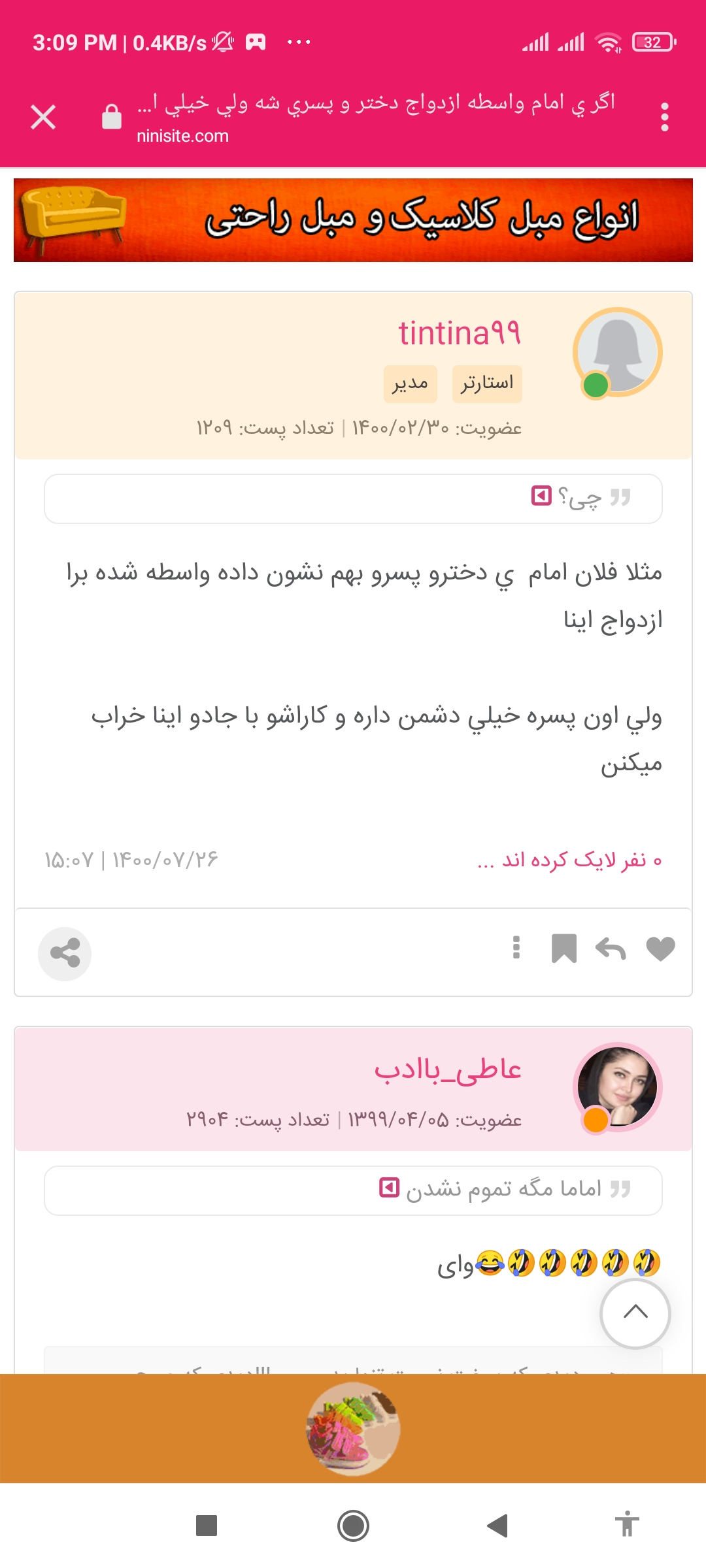Reply to tintina99's post
The height and width of the screenshot is (1568, 706).
tap(611, 949)
